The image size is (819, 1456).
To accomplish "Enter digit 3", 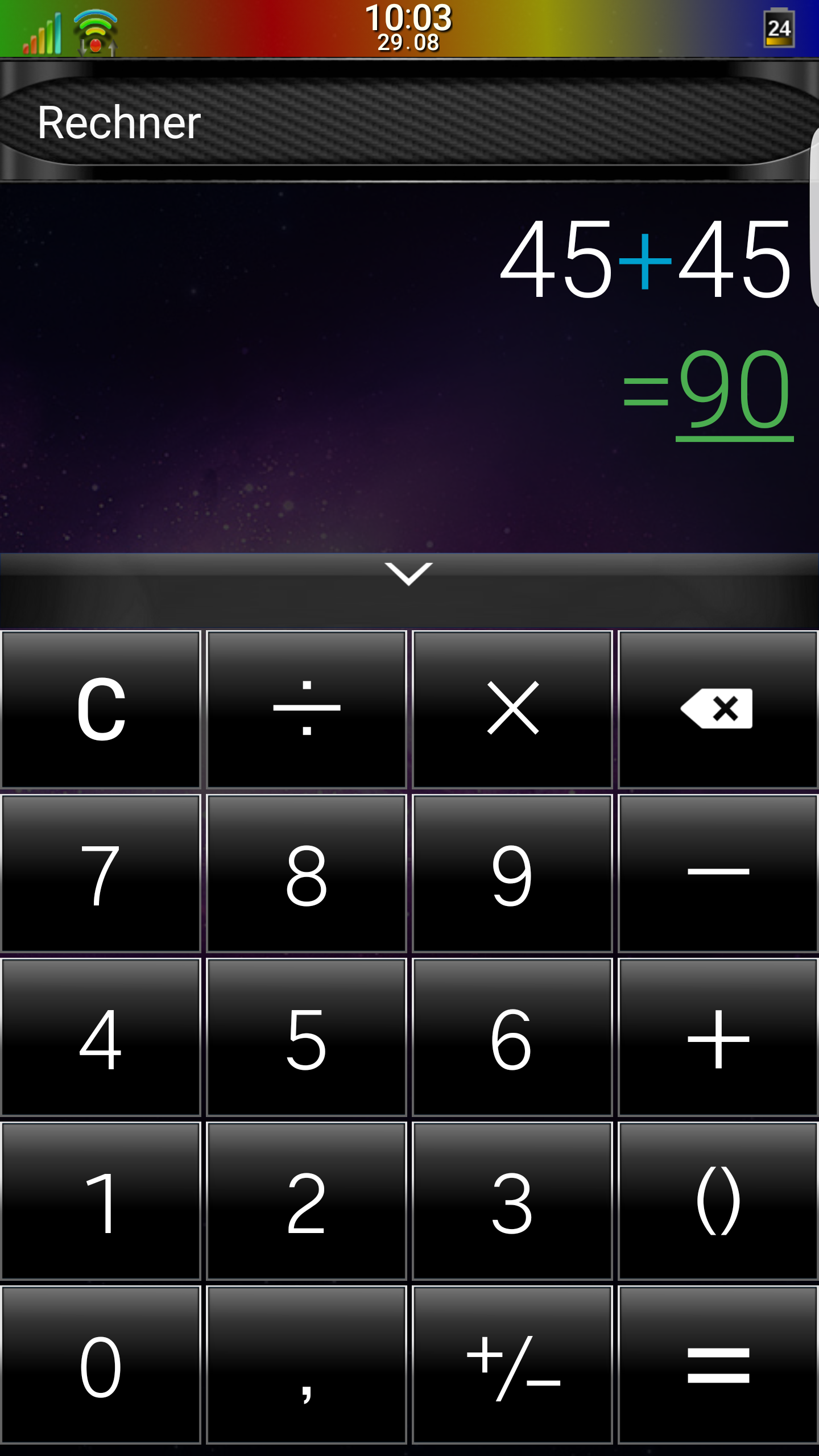I will click(512, 1201).
